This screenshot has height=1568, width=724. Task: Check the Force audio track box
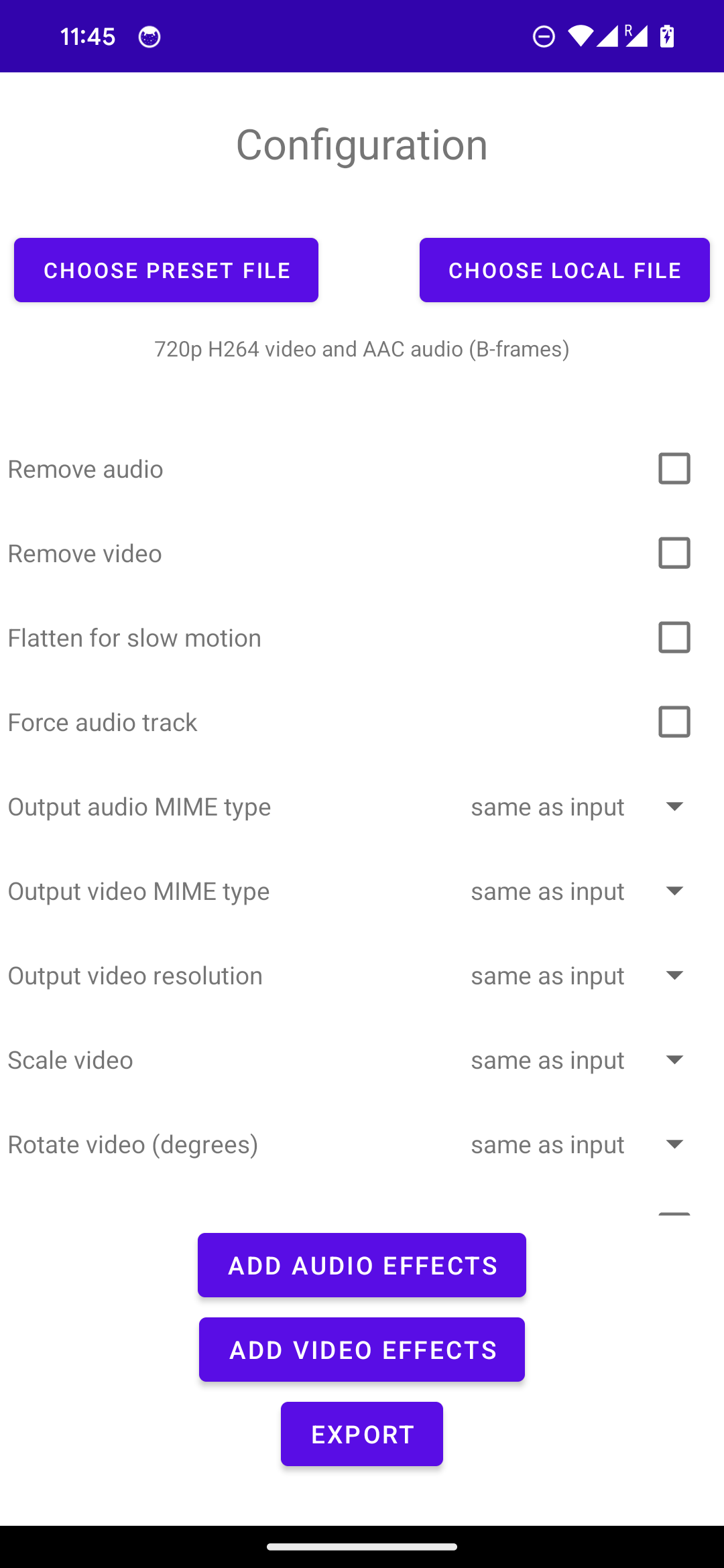click(x=675, y=722)
